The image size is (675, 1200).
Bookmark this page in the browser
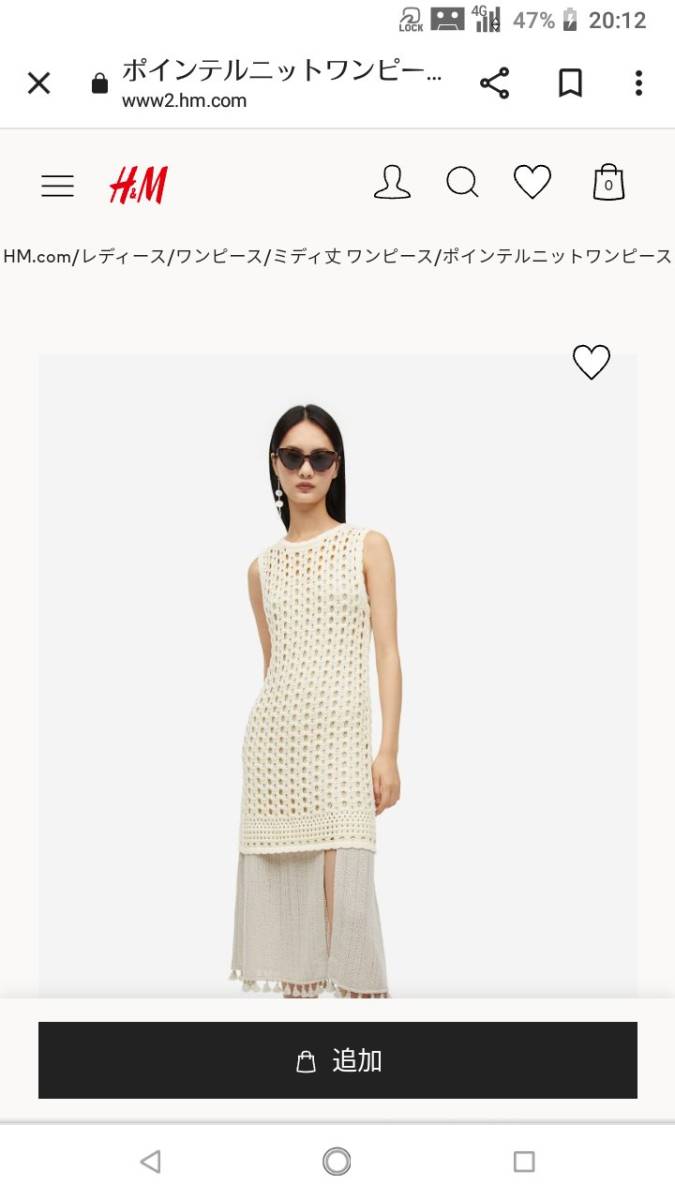pyautogui.click(x=569, y=83)
